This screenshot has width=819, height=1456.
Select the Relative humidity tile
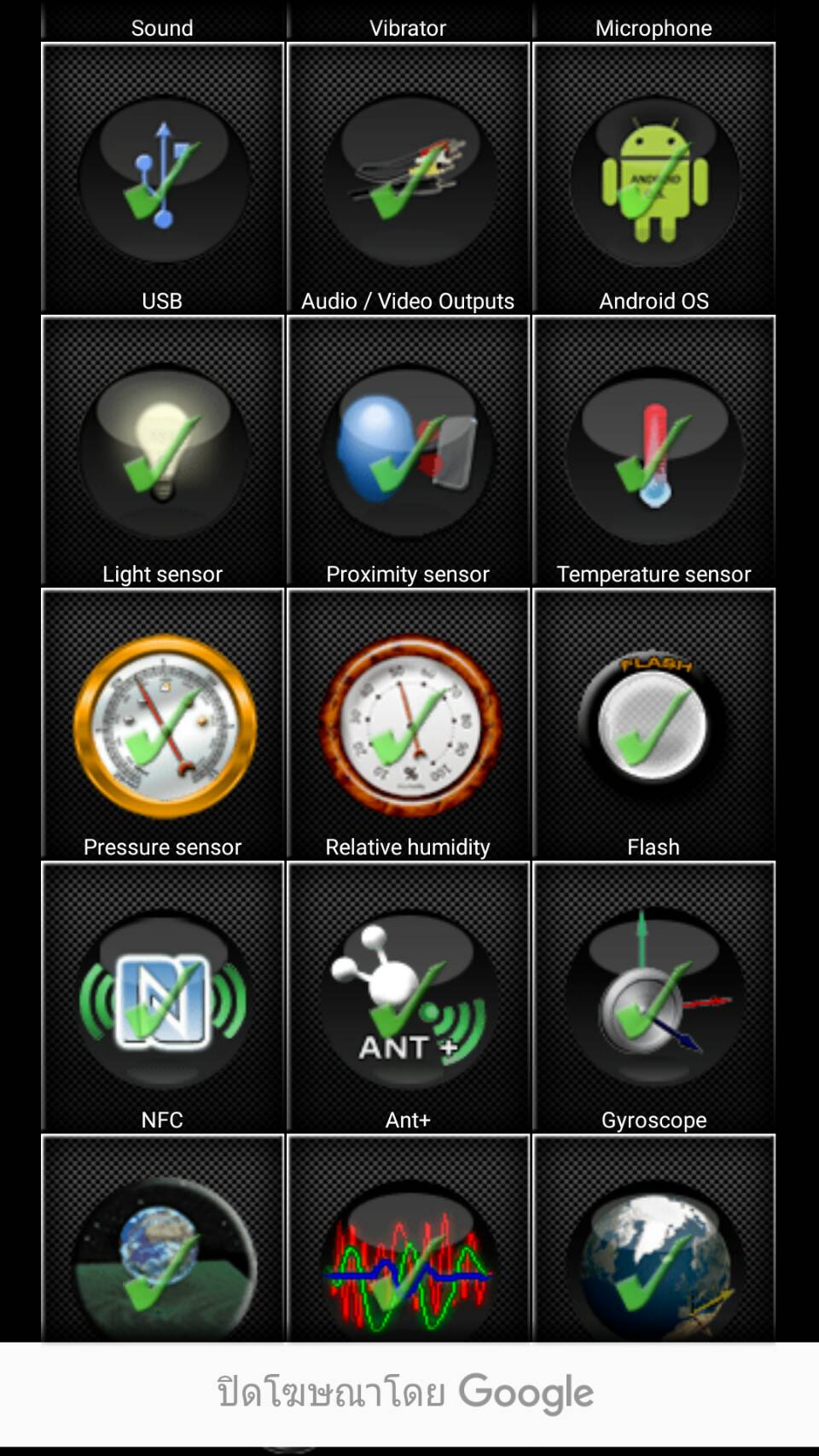point(408,725)
